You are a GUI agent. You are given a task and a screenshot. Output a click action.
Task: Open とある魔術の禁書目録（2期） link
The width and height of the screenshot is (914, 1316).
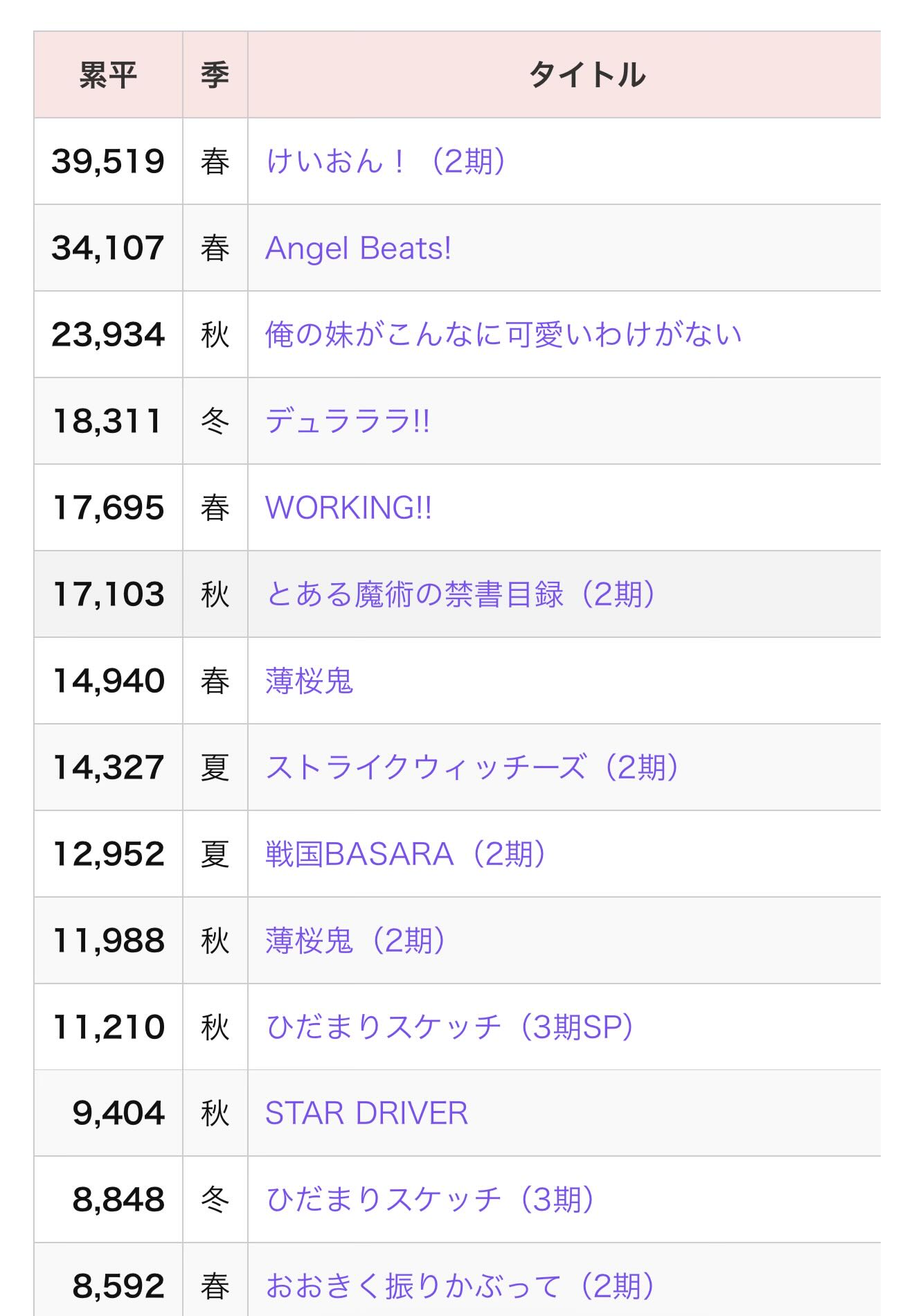[x=461, y=594]
